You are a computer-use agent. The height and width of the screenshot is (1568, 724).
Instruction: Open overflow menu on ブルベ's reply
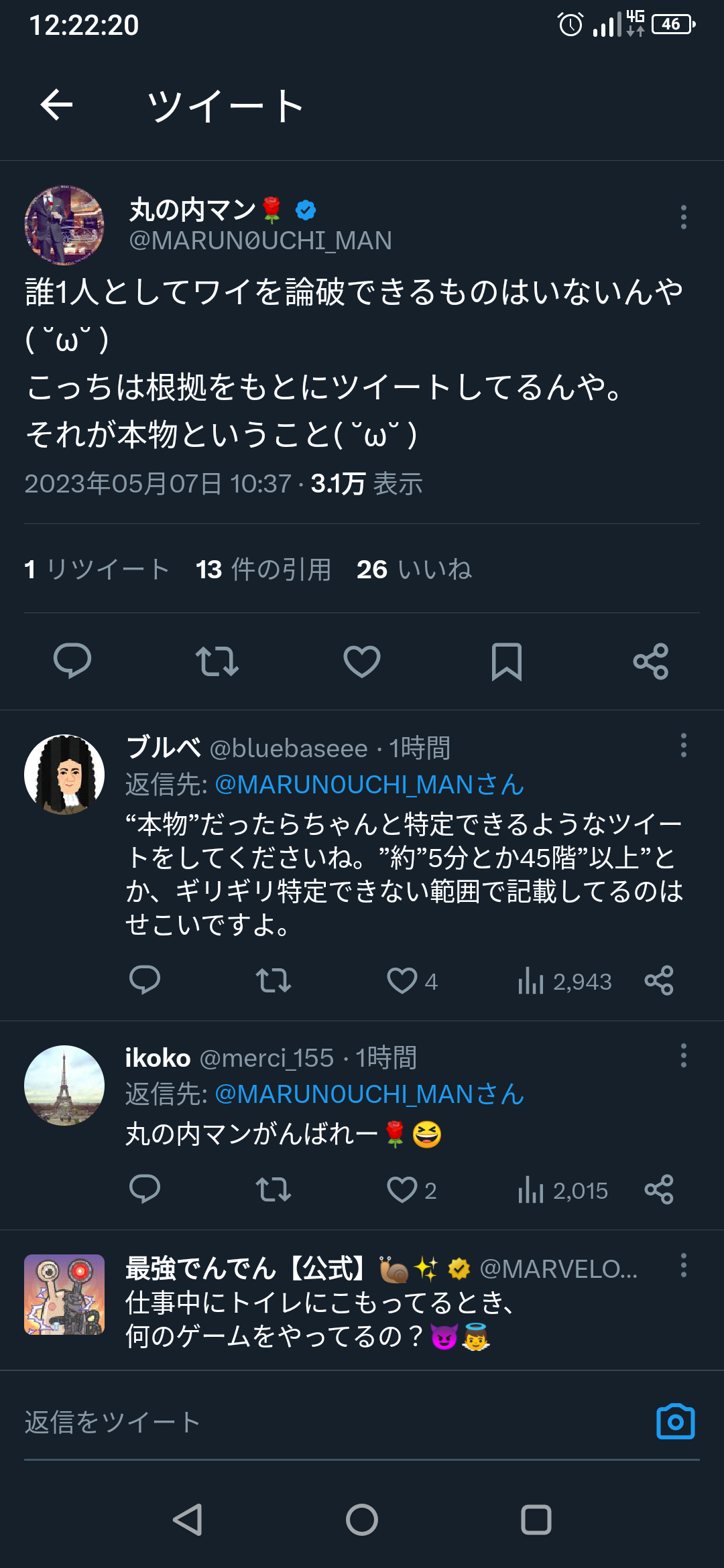coord(683,745)
